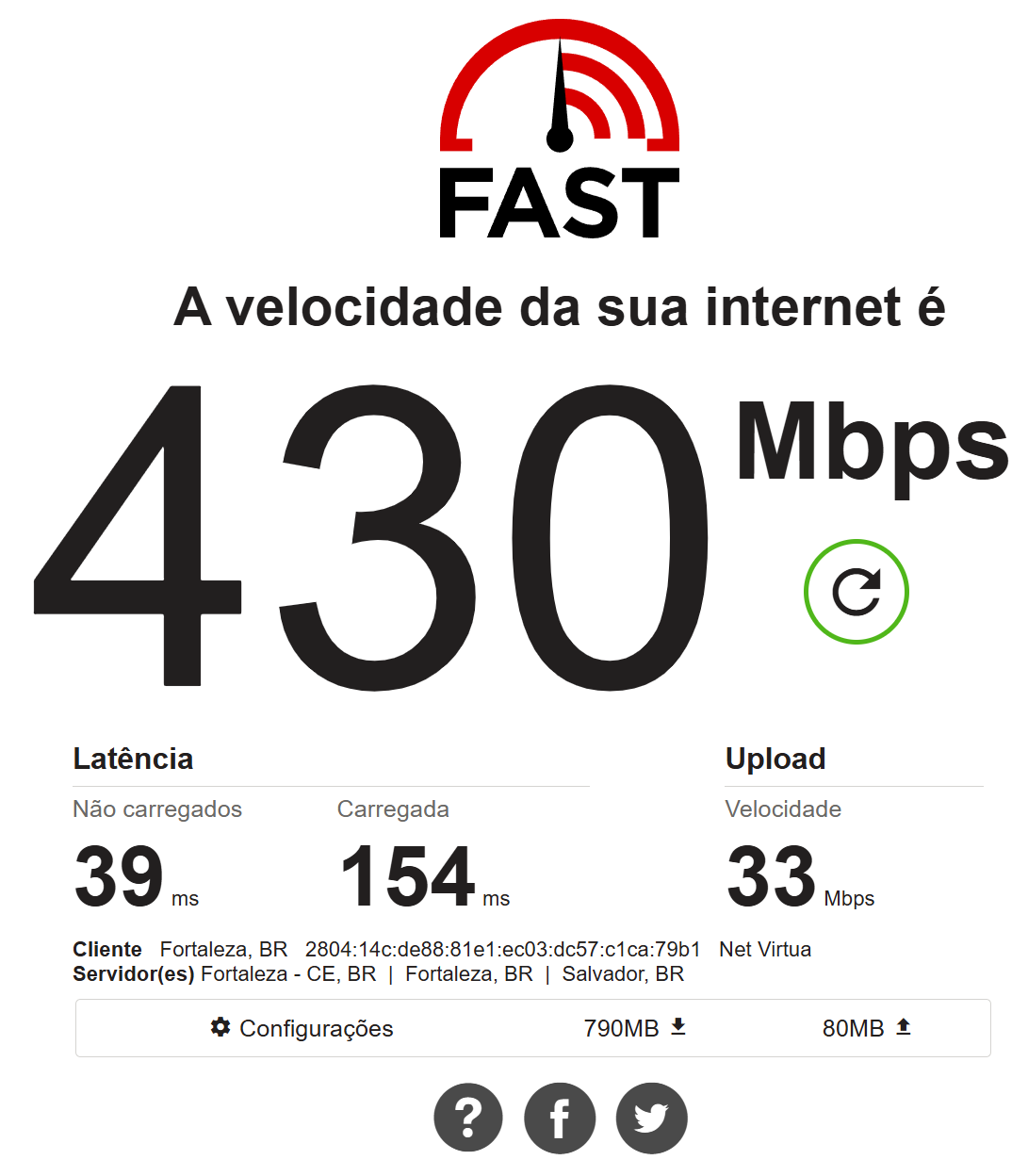Image resolution: width=1028 pixels, height=1176 pixels.
Task: Open help via the question mark icon
Action: (x=468, y=1118)
